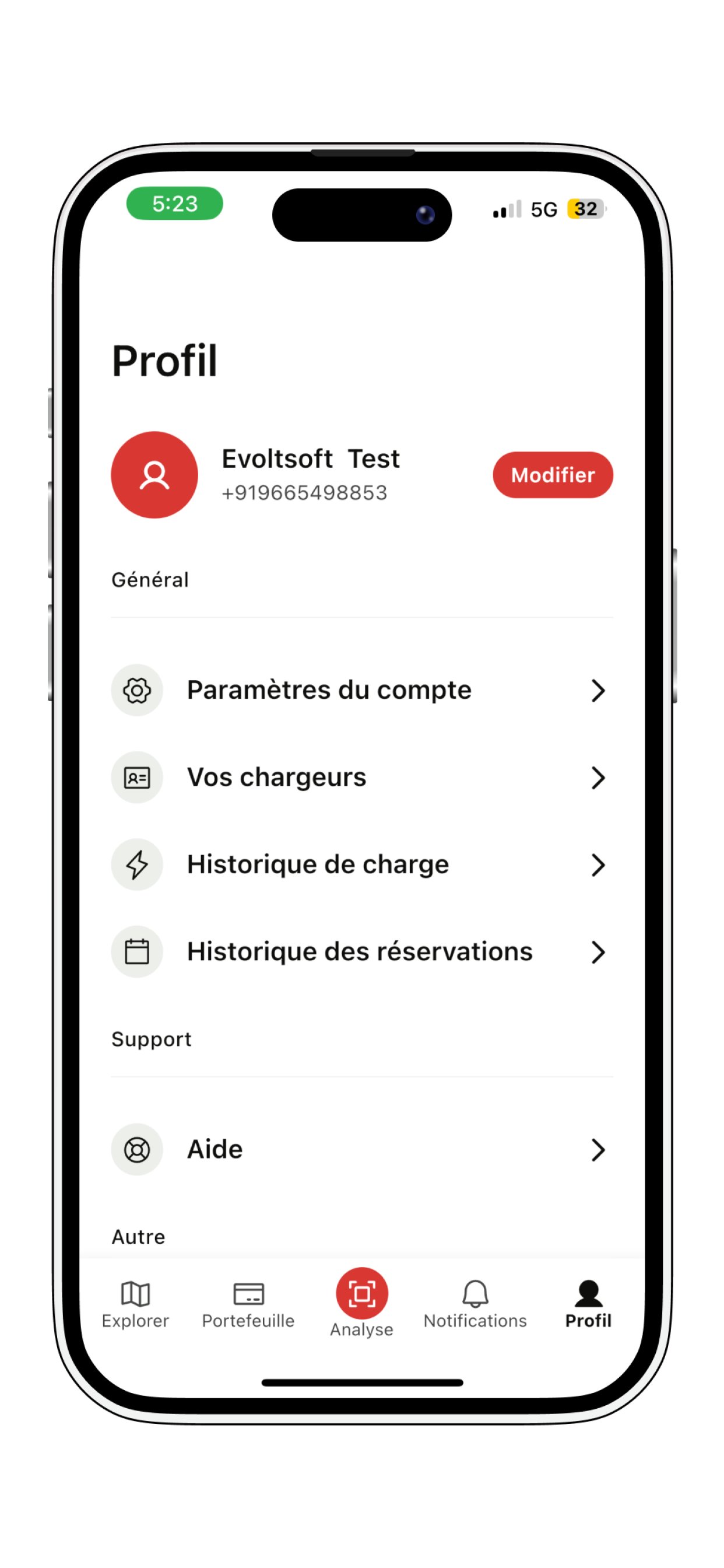Open Vos chargeurs row
724x1568 pixels.
coord(362,778)
